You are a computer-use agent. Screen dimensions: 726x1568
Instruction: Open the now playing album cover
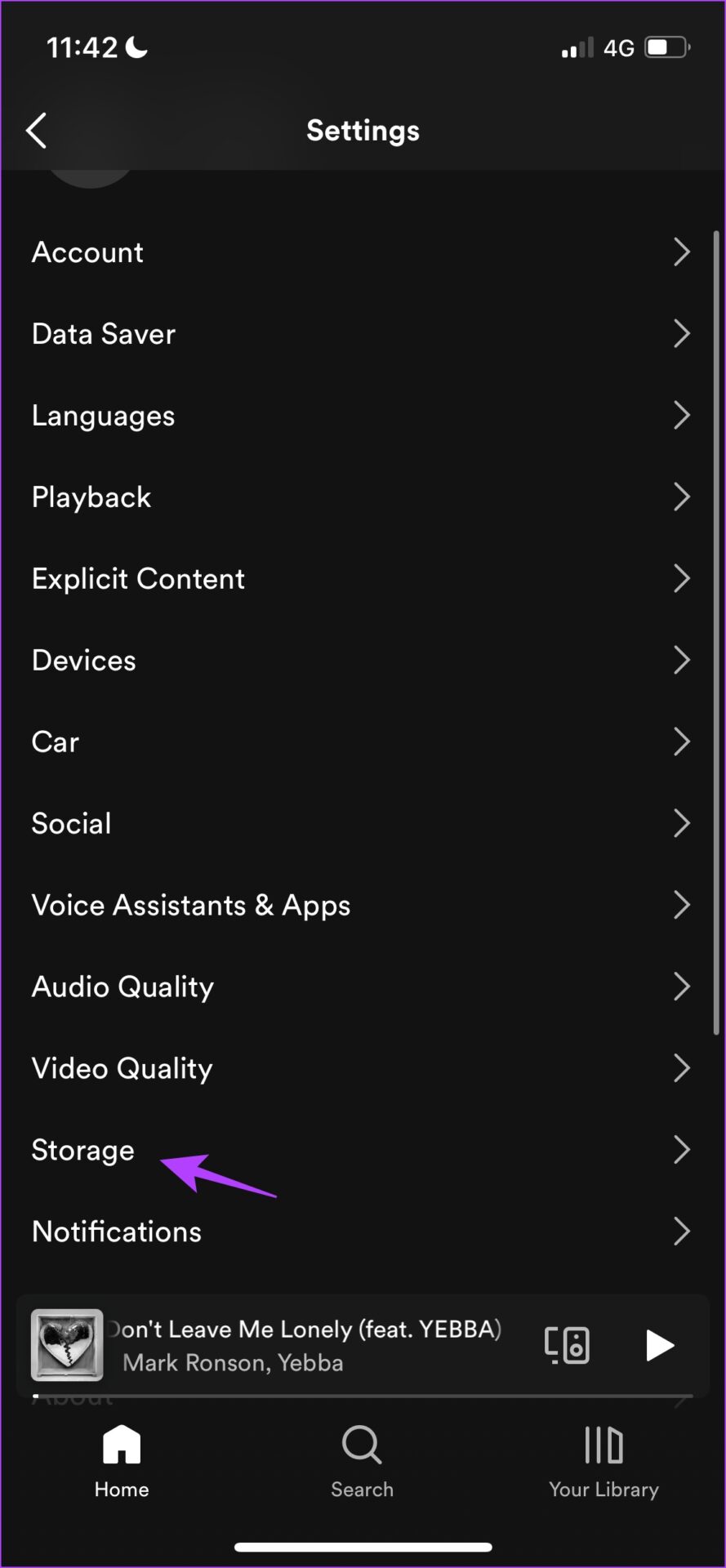click(67, 1345)
